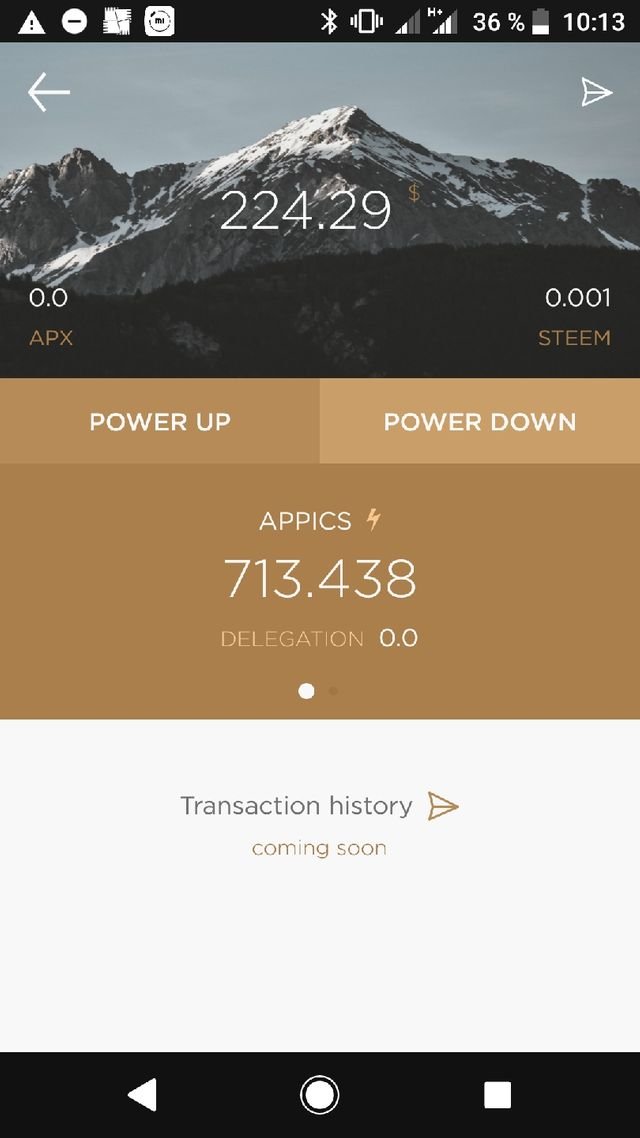This screenshot has height=1138, width=640.
Task: Select the POWER UP button
Action: point(160,421)
